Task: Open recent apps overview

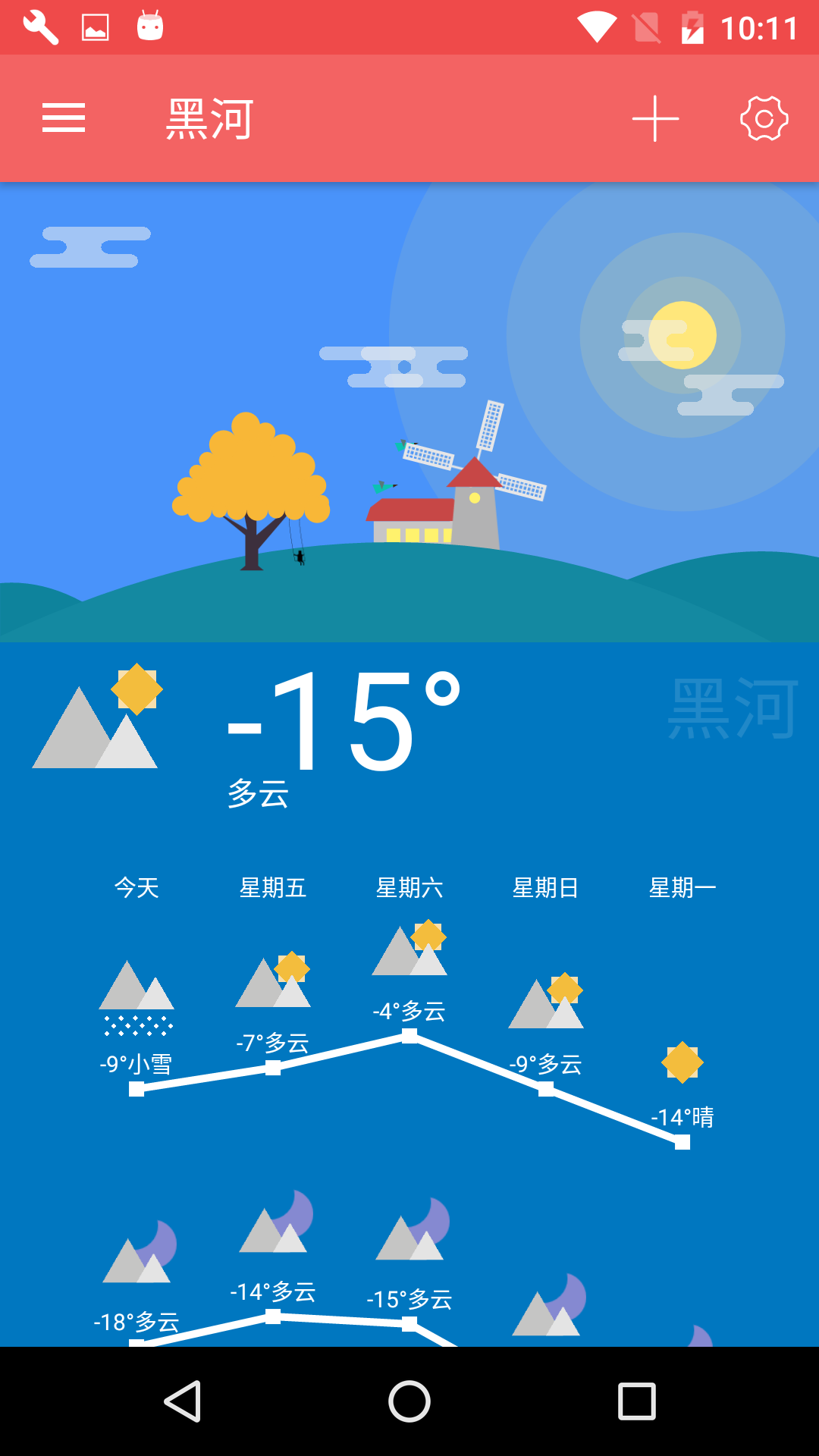Action: tap(636, 1401)
